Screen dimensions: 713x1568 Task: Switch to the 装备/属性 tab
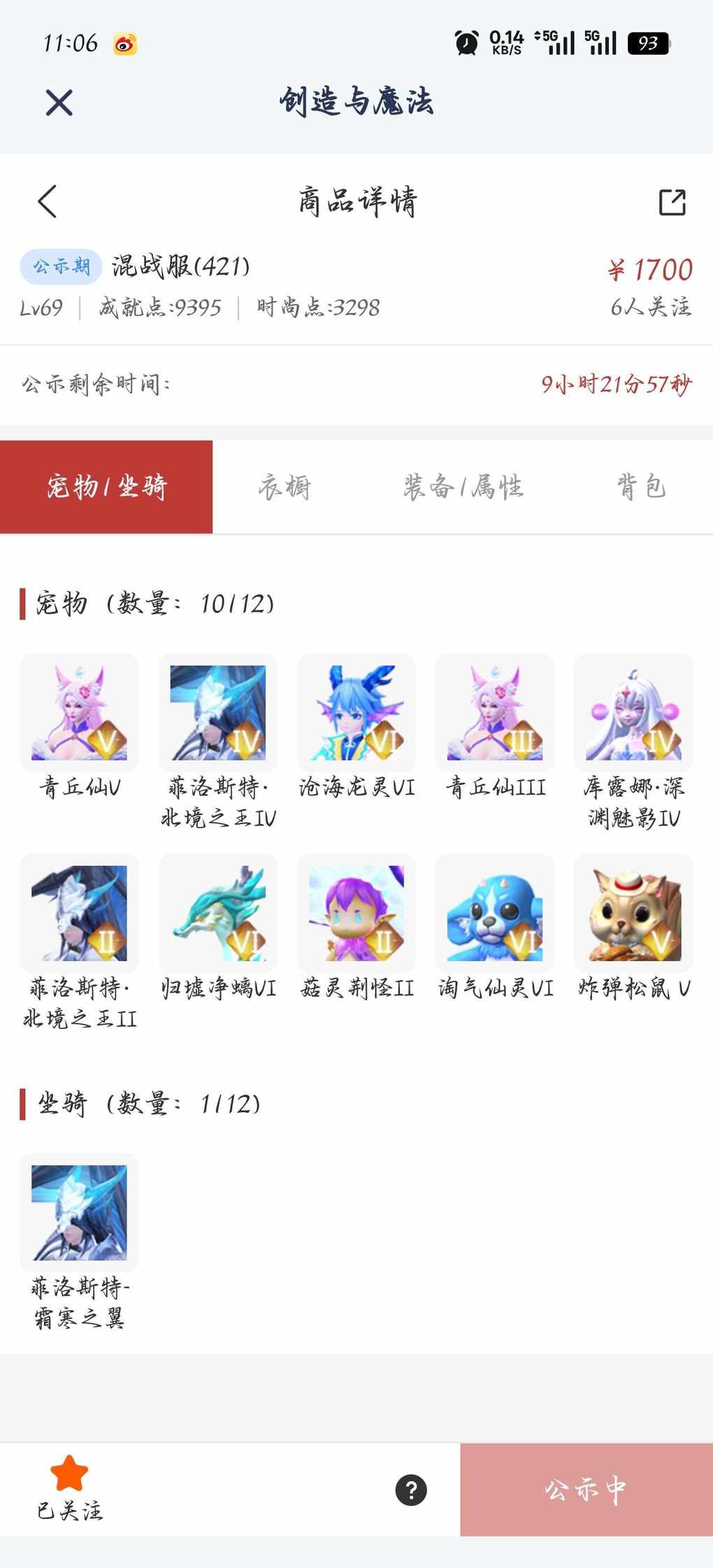click(x=463, y=487)
